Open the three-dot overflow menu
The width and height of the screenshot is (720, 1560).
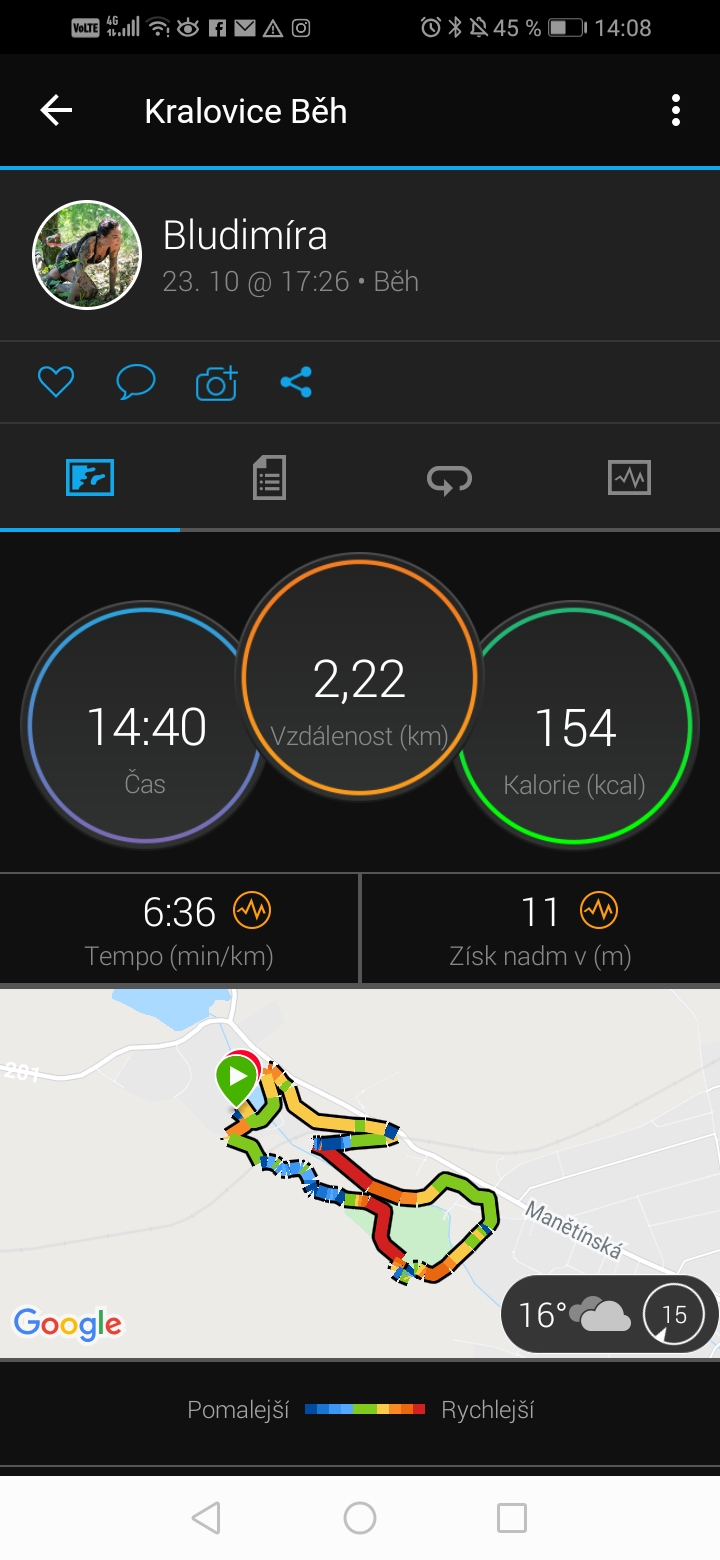[676, 111]
